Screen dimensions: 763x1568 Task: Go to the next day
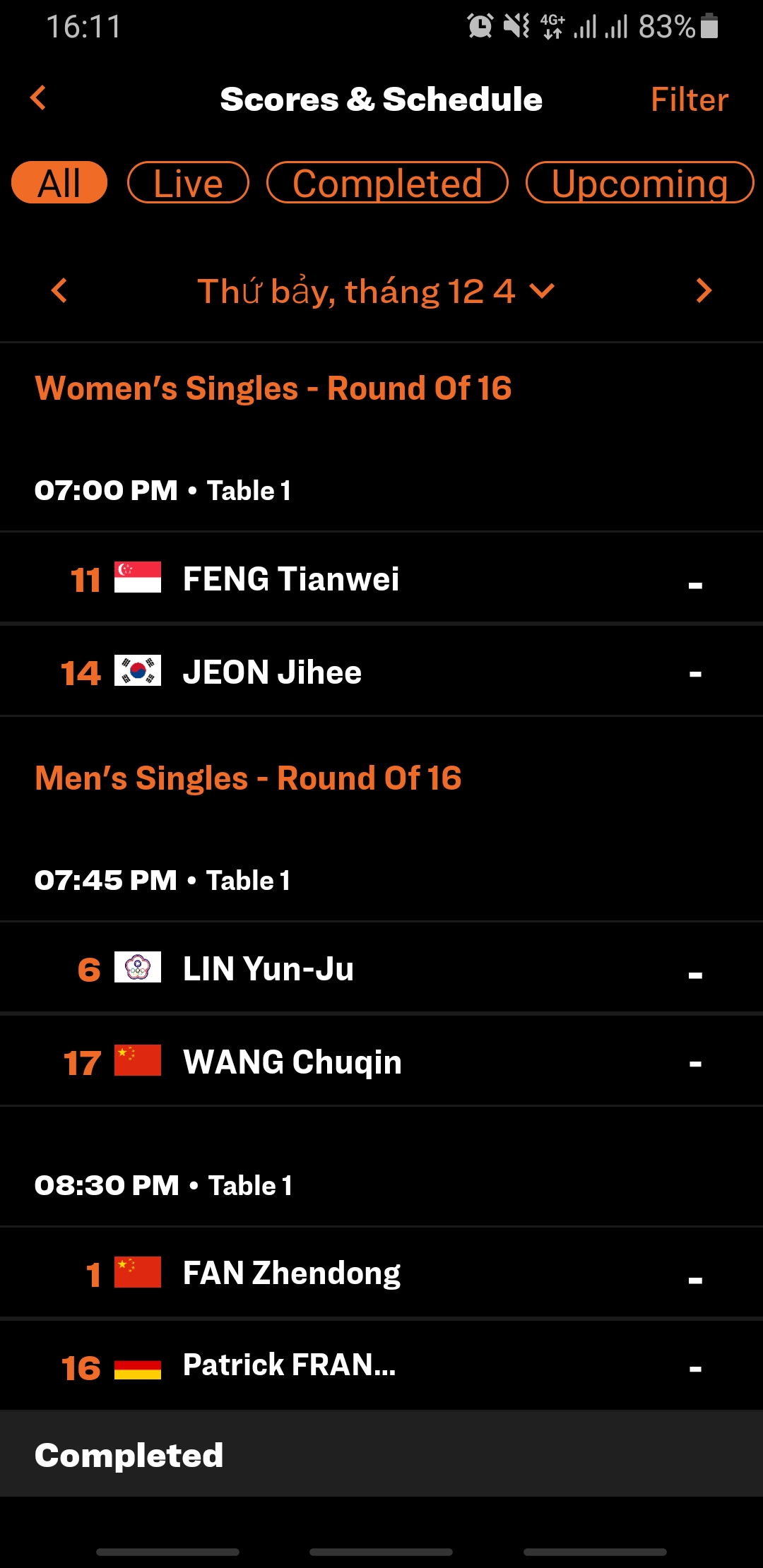tap(704, 290)
